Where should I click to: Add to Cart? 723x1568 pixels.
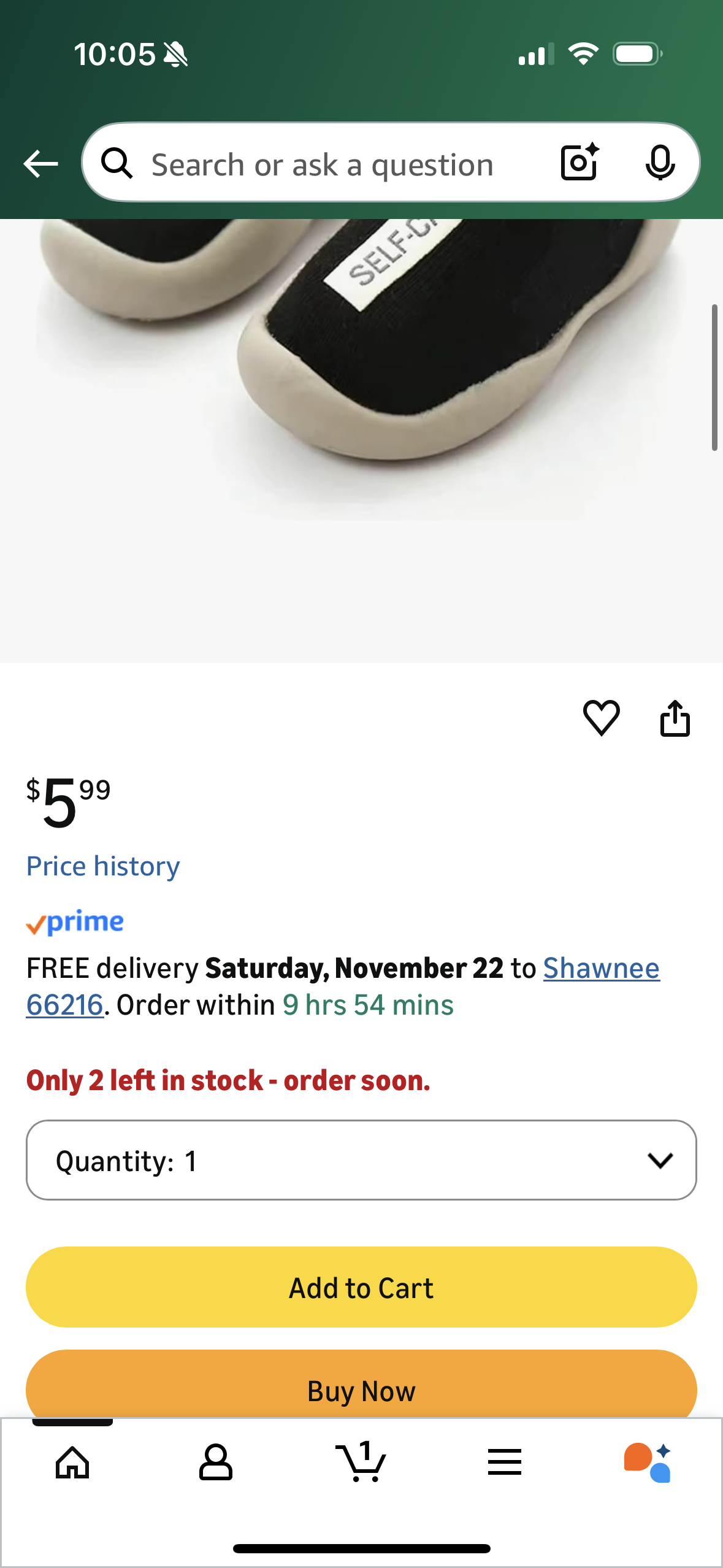point(361,1288)
